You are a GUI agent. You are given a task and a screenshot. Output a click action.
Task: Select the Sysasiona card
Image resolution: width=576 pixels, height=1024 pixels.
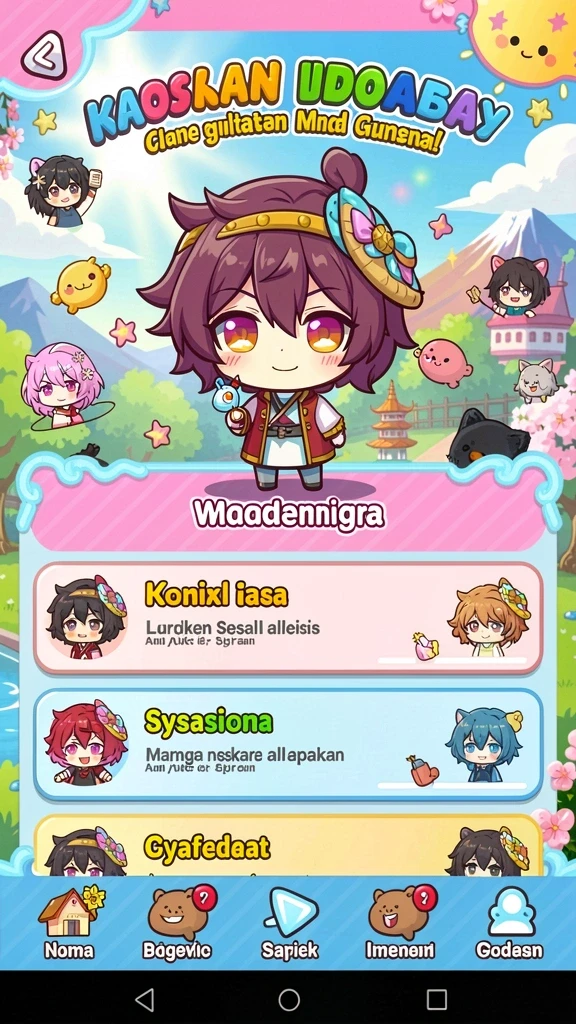tap(288, 744)
